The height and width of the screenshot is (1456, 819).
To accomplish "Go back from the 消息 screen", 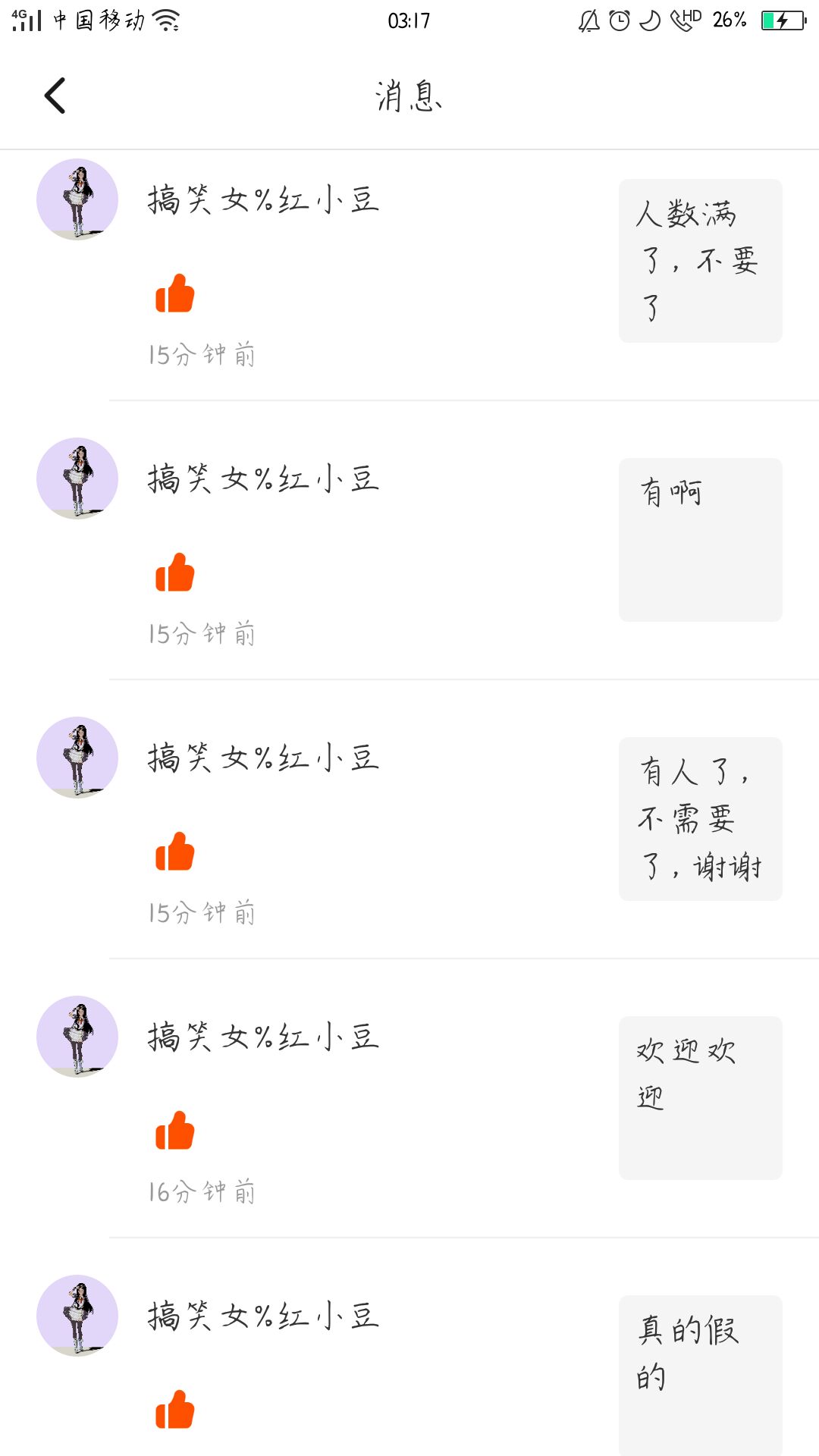I will point(55,96).
